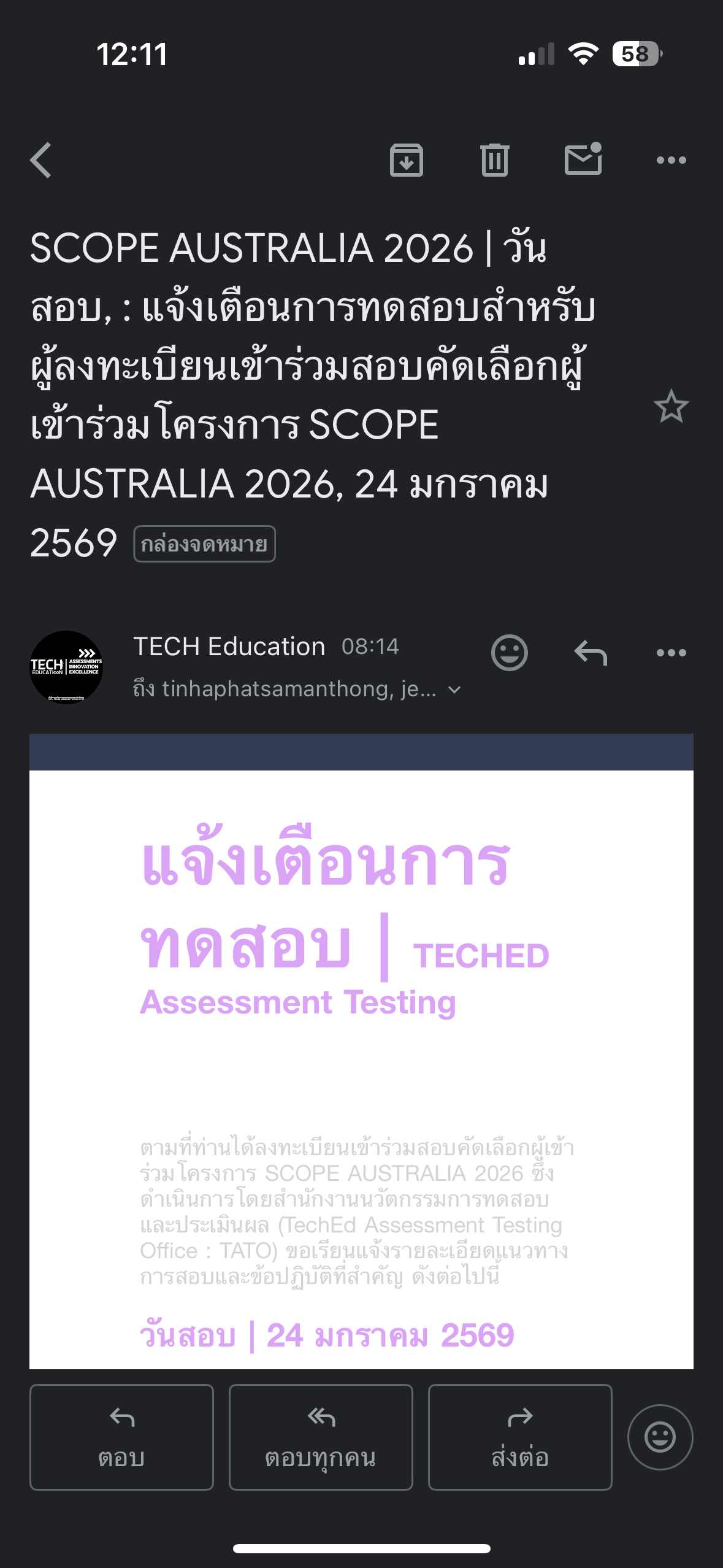Open the top toolbar overflow menu
The height and width of the screenshot is (1568, 723).
671,161
